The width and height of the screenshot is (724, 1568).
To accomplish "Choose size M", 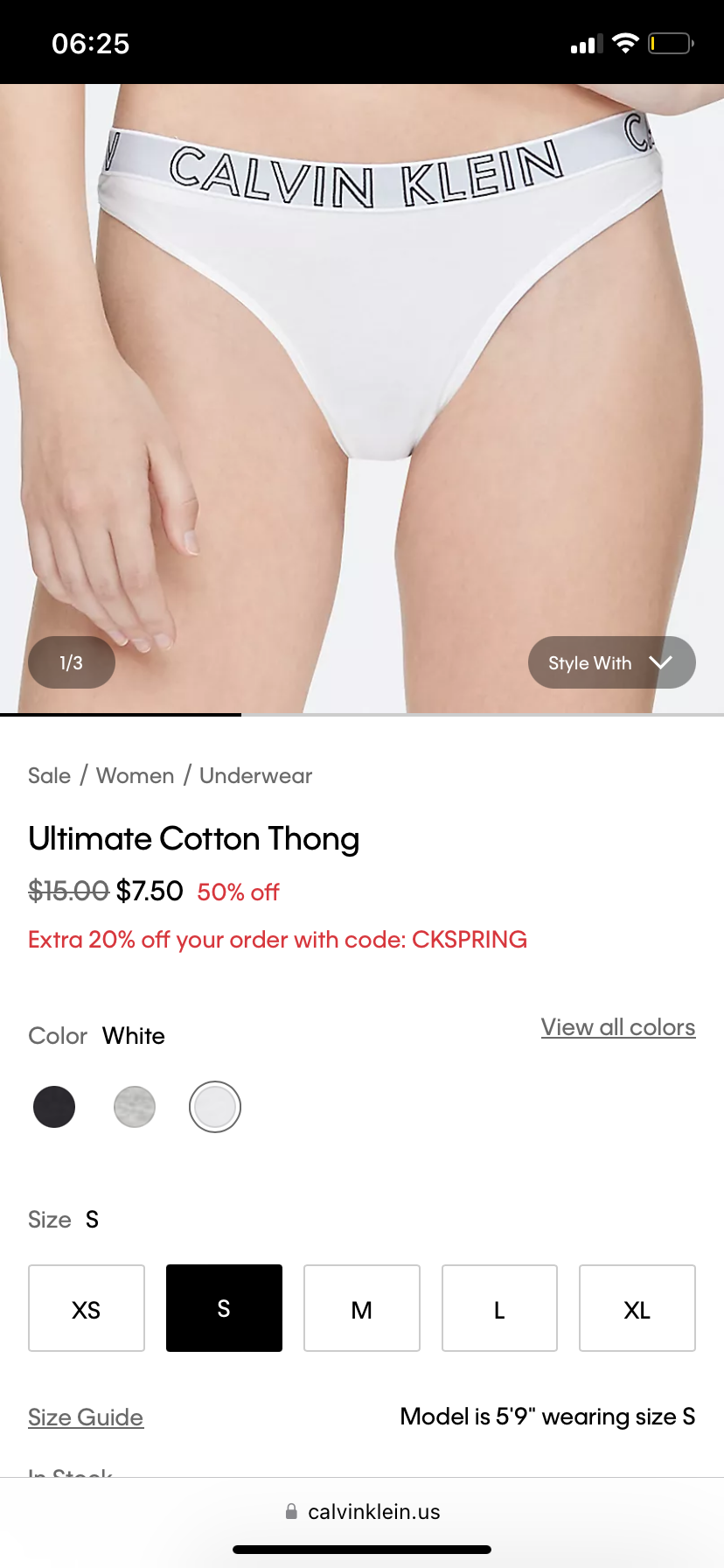I will pyautogui.click(x=362, y=1308).
